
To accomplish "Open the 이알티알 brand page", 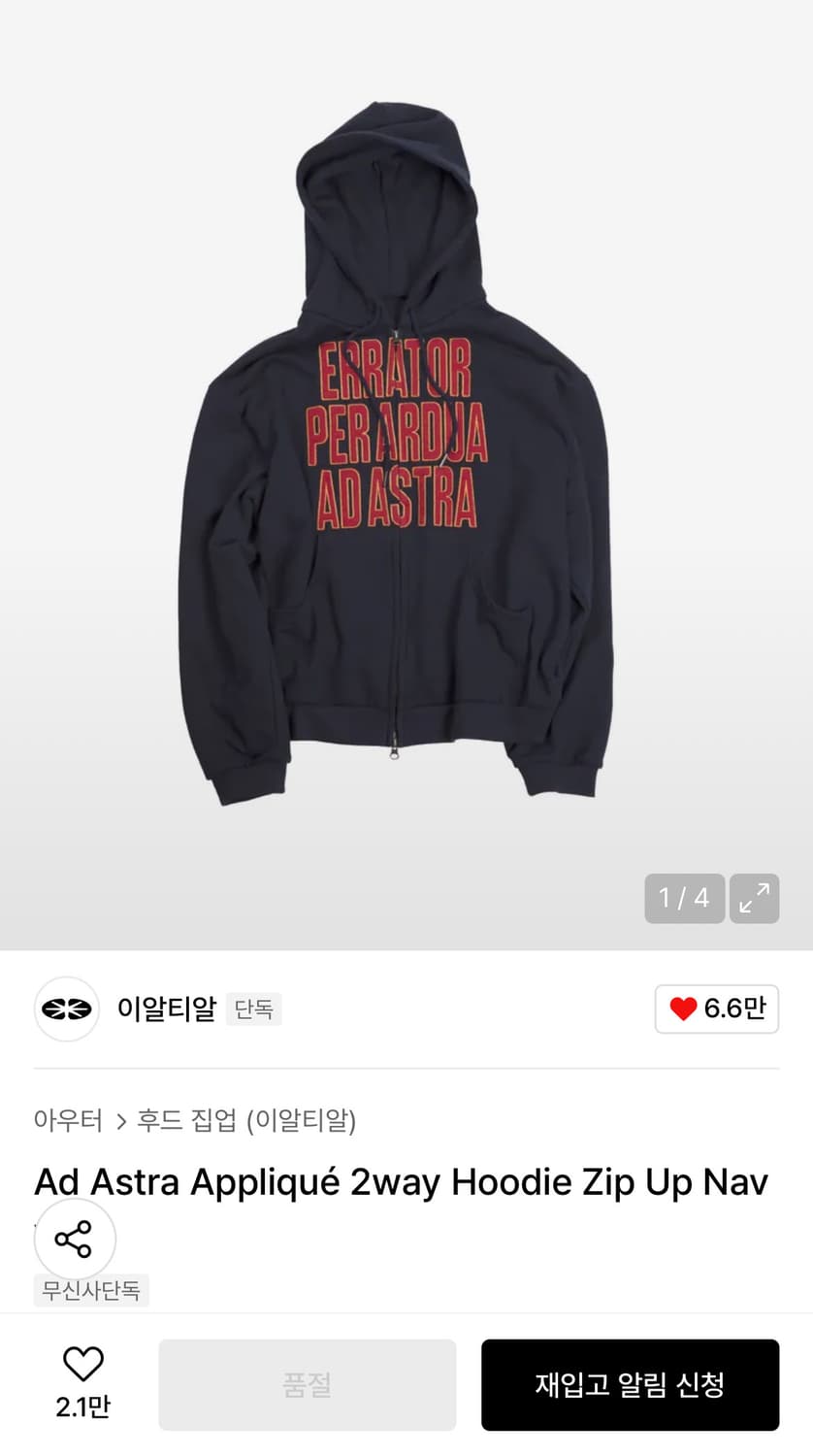I will (x=165, y=1009).
